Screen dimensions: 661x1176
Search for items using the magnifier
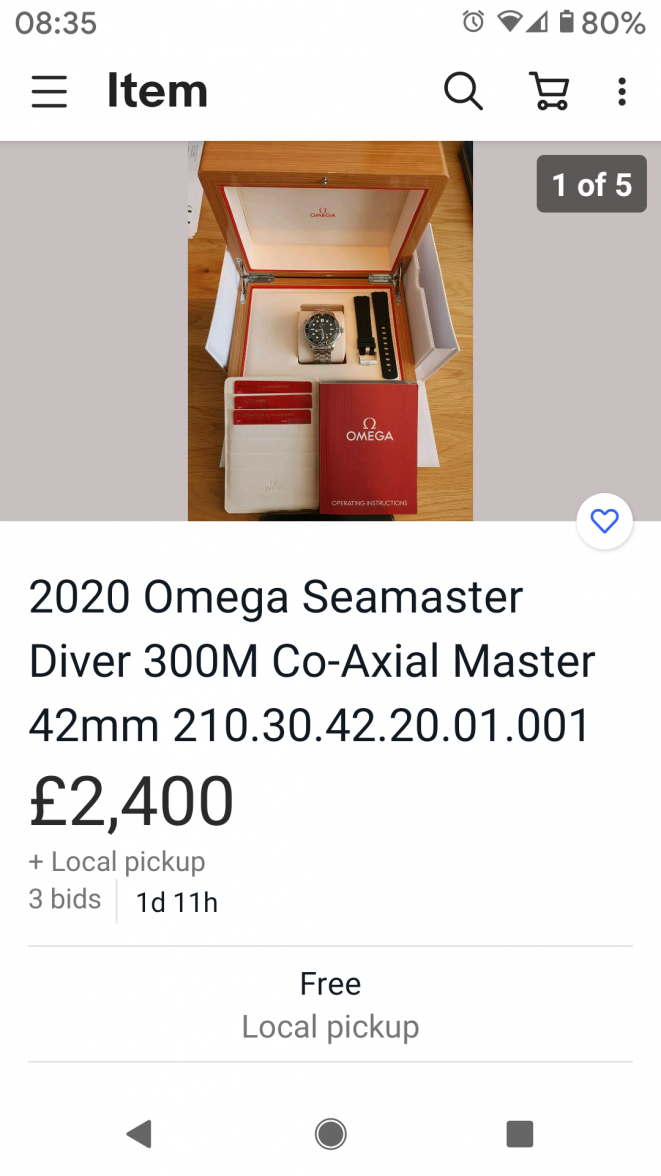(463, 92)
